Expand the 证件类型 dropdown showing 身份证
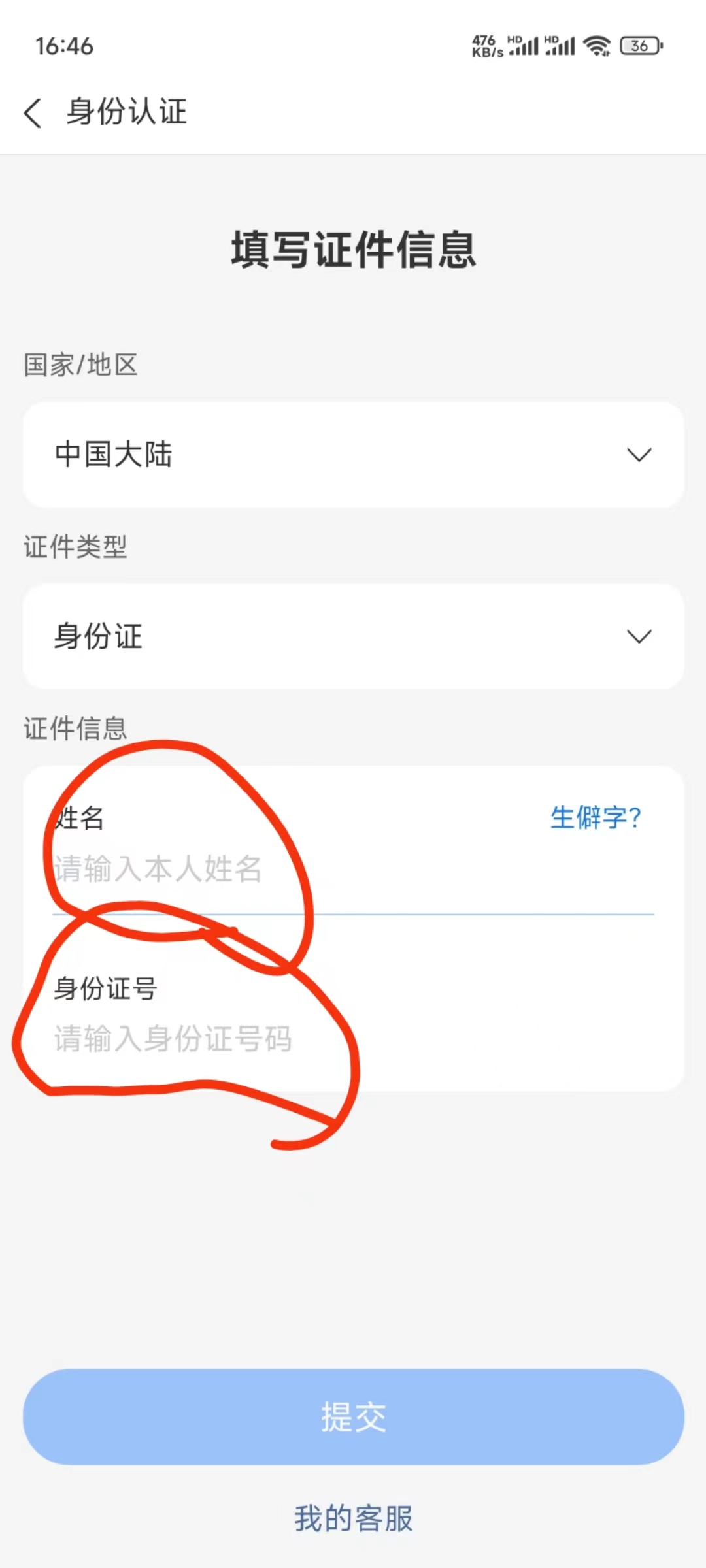This screenshot has width=706, height=1568. coord(353,636)
